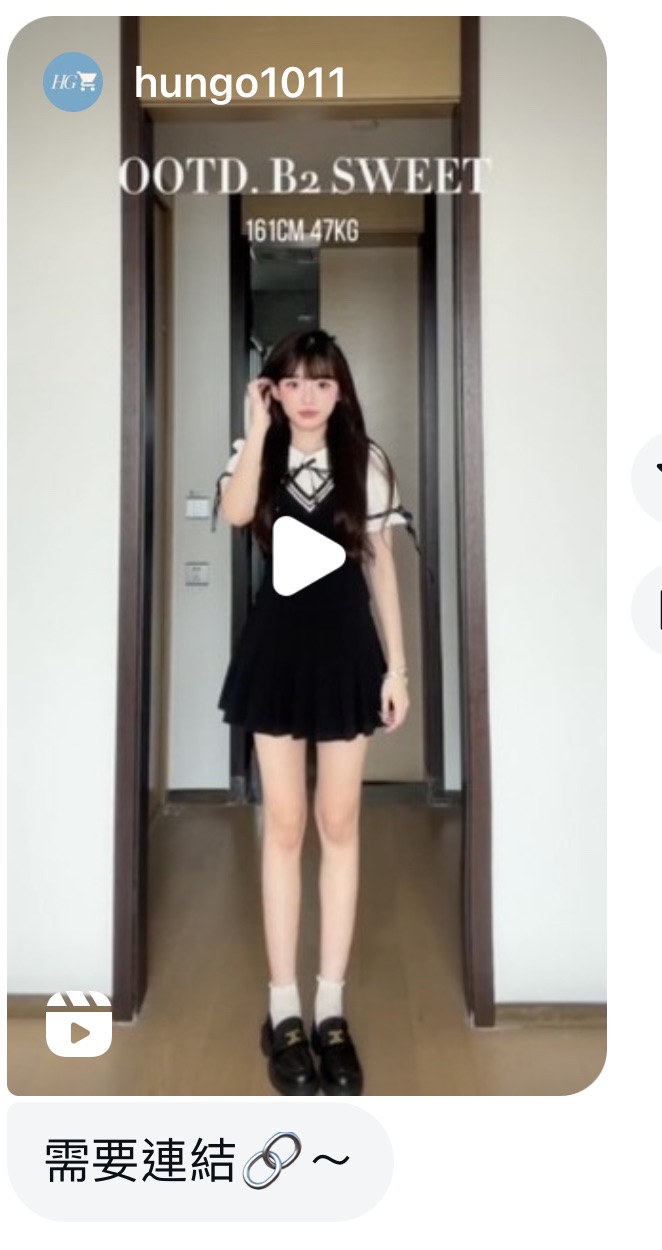
Task: Tap the hungo1011 profile avatar
Action: [73, 81]
